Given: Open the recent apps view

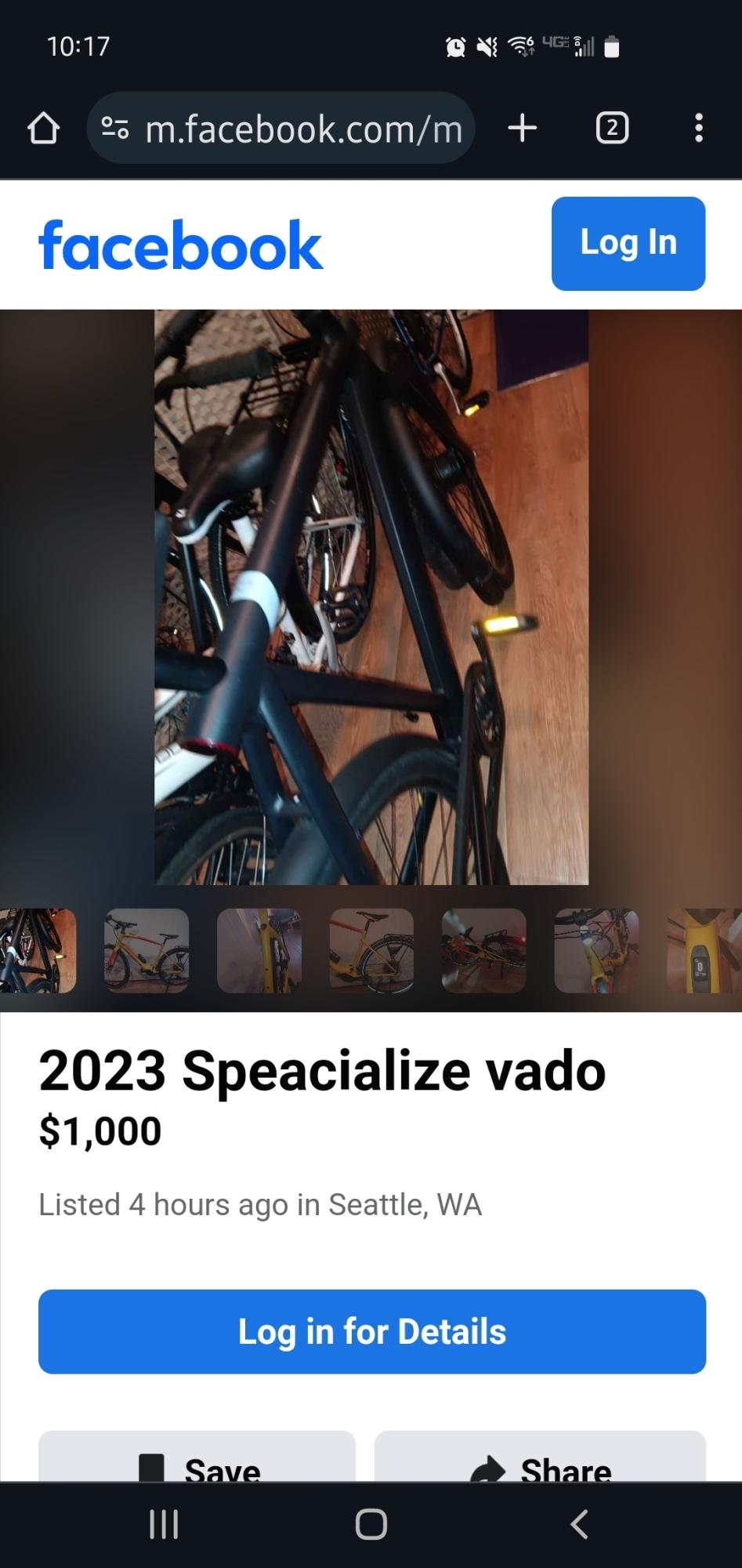Looking at the screenshot, I should pos(164,1525).
